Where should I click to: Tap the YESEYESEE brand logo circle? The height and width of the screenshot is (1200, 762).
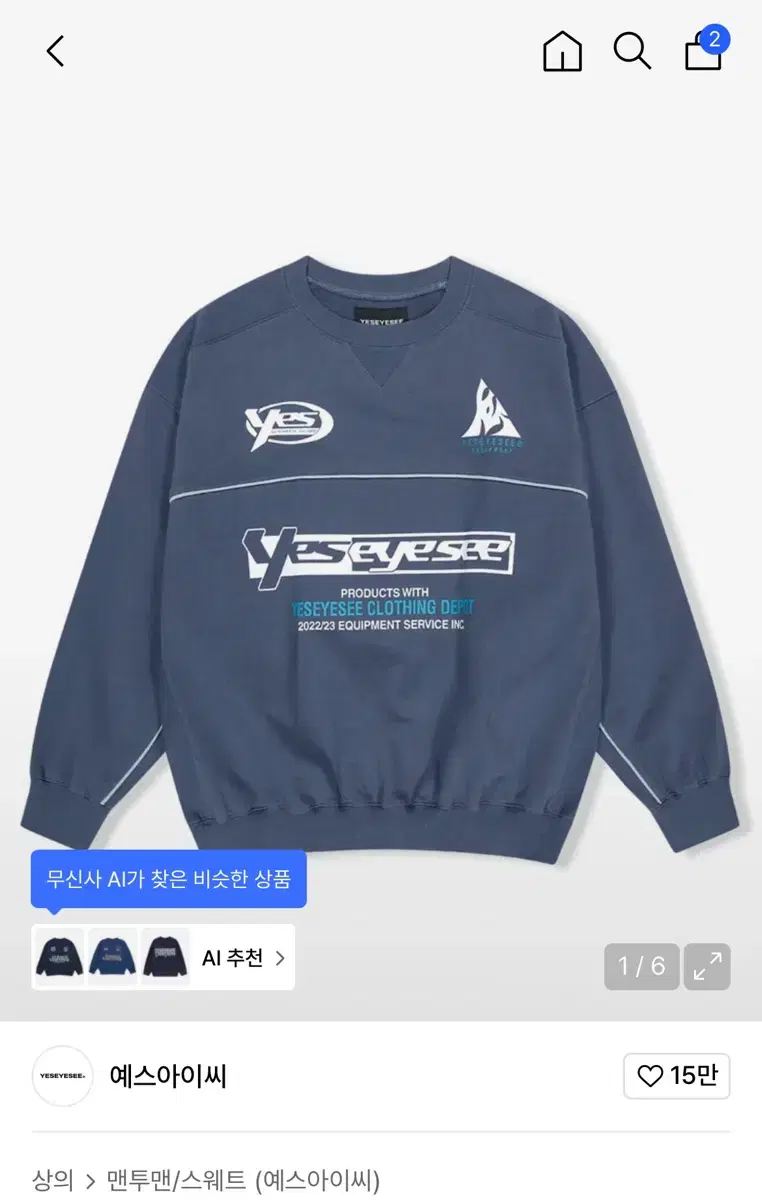coord(62,1079)
